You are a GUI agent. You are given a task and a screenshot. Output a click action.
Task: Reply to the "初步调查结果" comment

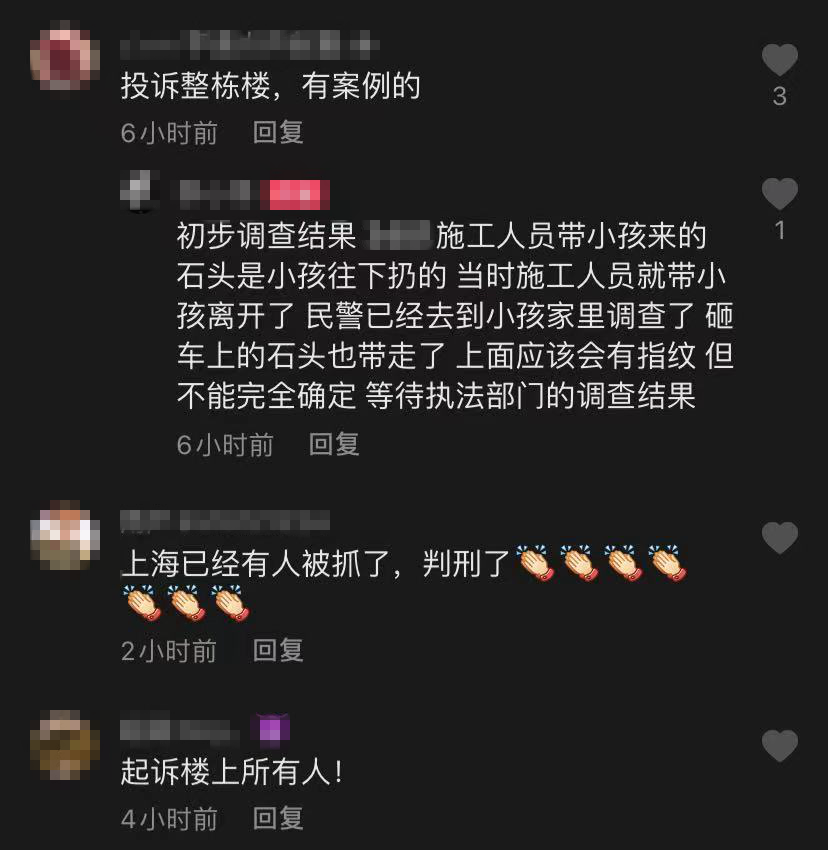[334, 444]
